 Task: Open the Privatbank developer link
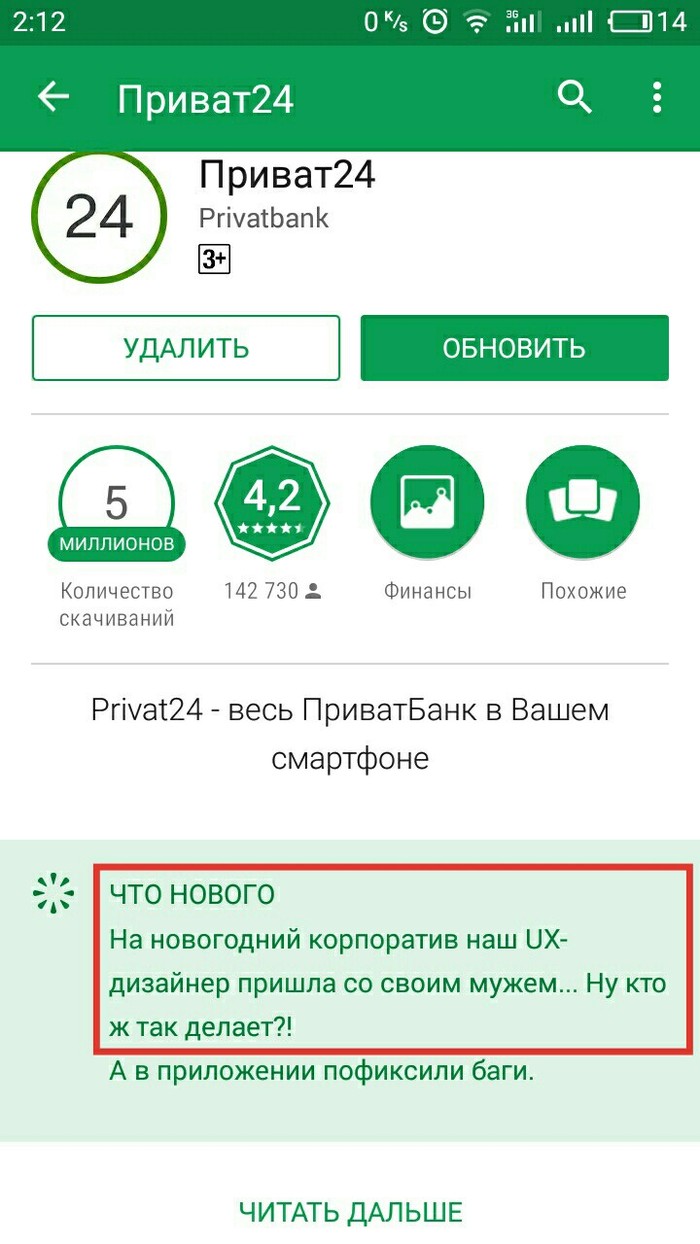pos(264,218)
